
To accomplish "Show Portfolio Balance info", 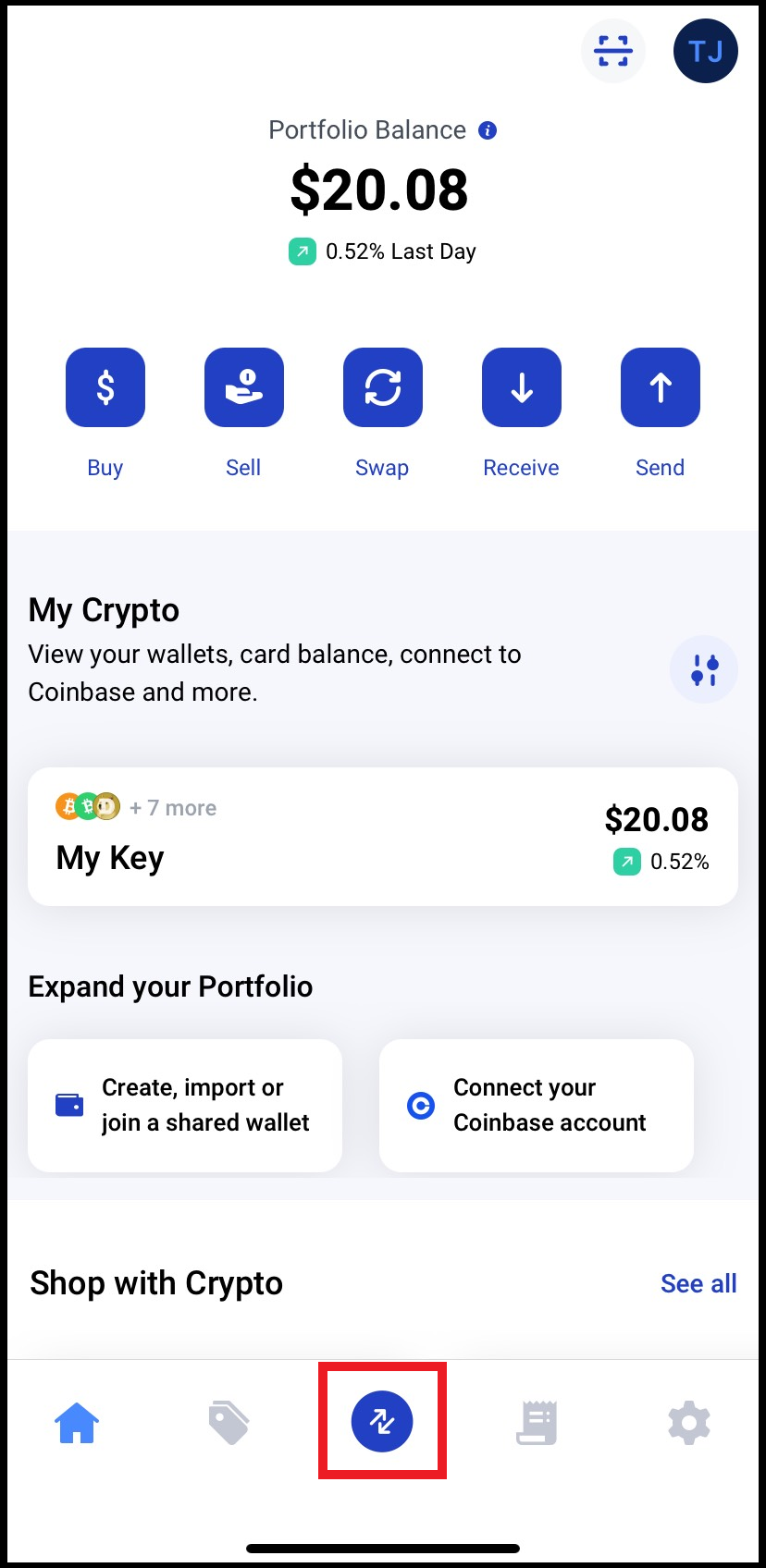I will (488, 130).
